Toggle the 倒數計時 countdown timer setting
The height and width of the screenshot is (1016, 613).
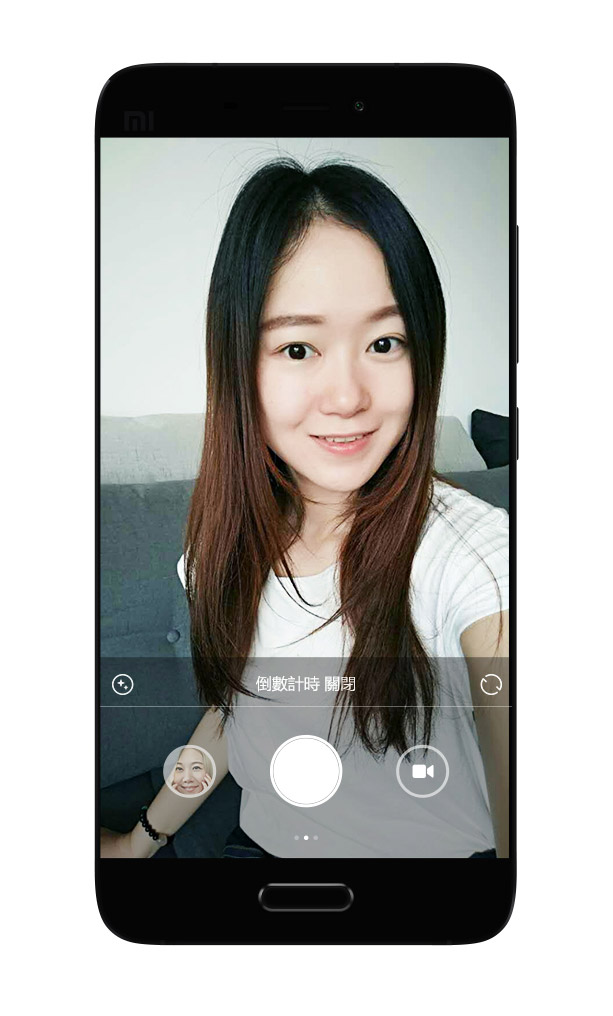[x=306, y=685]
